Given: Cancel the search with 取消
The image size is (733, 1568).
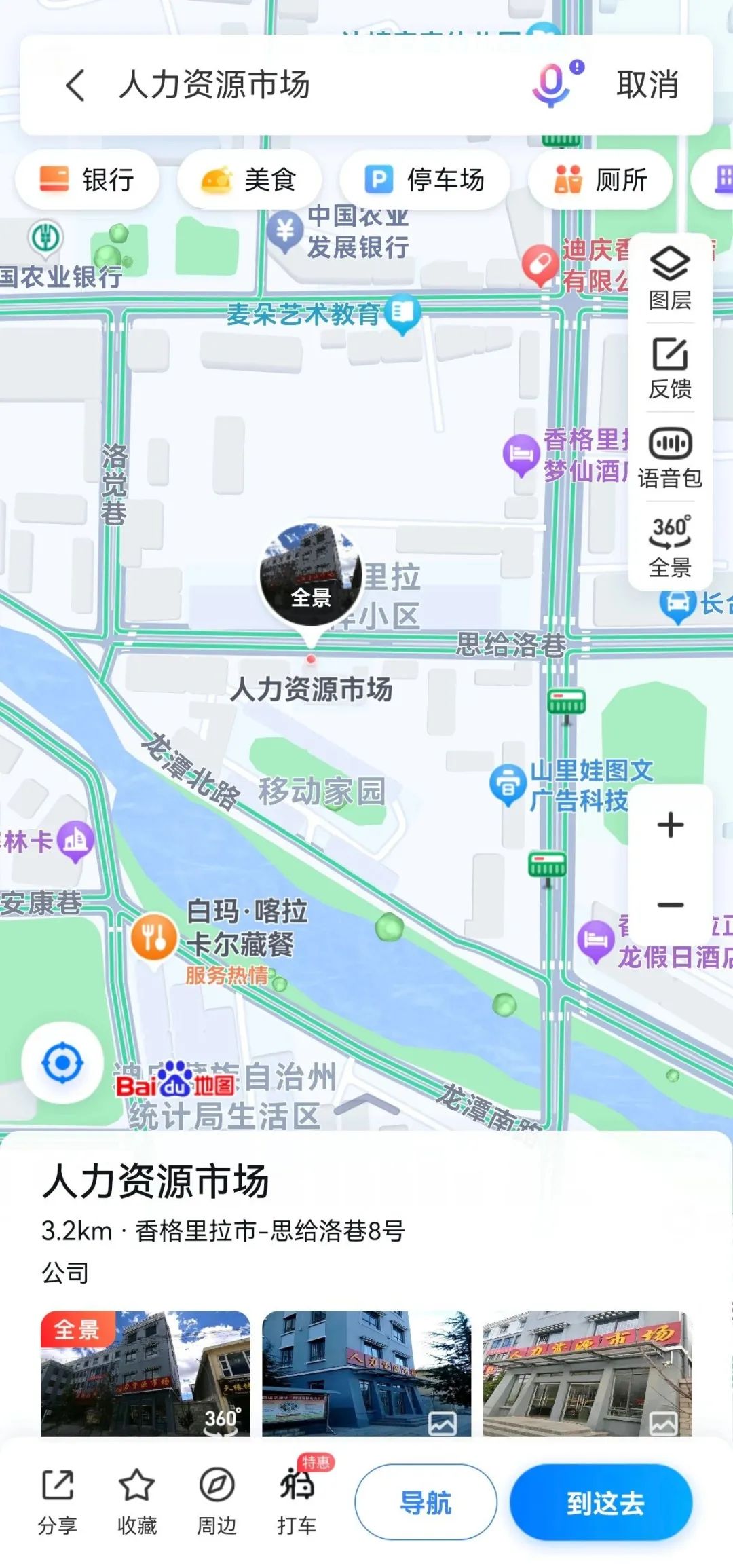Looking at the screenshot, I should [x=647, y=86].
